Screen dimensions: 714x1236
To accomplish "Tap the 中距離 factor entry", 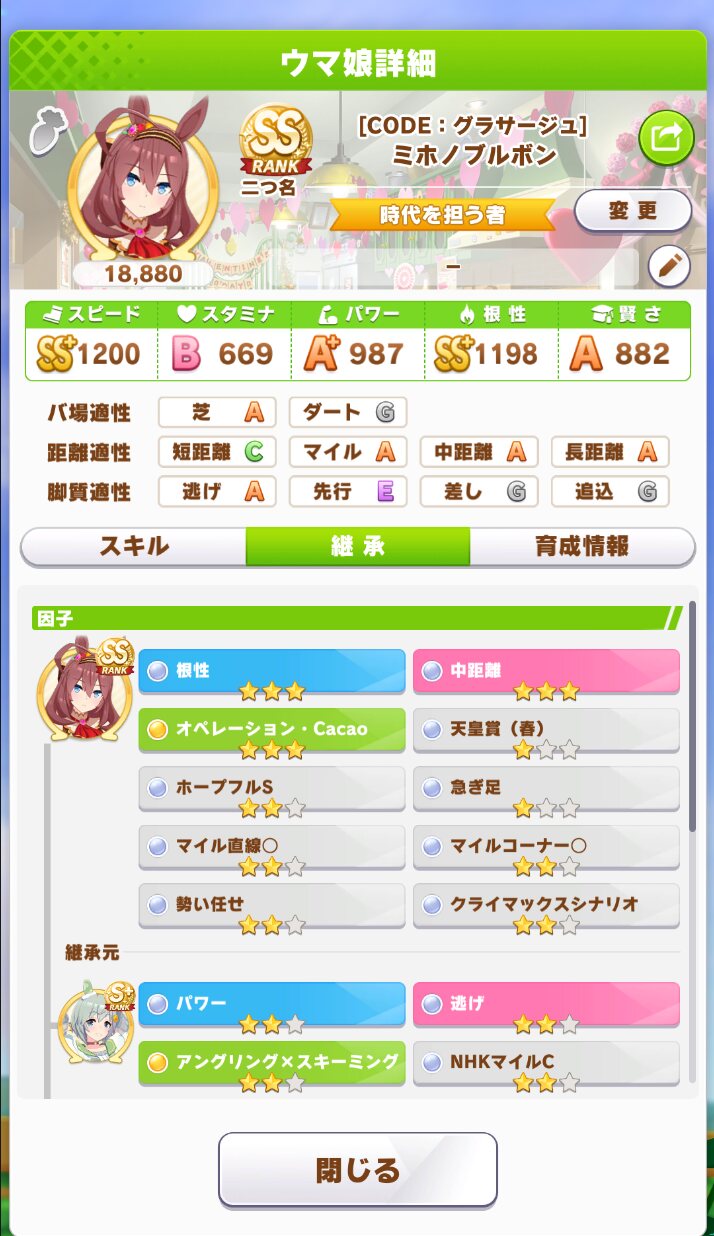I will click(546, 671).
